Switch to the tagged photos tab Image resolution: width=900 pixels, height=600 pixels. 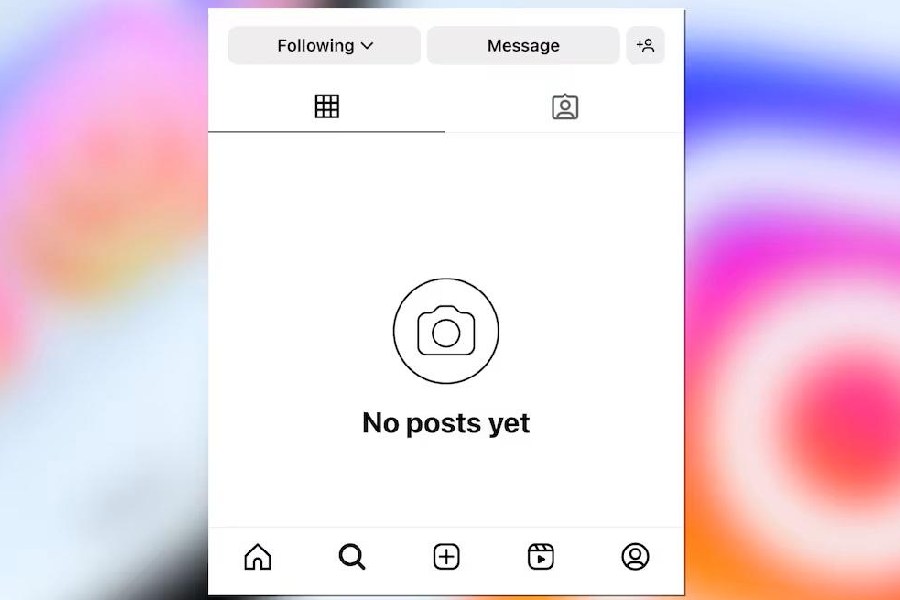(x=565, y=107)
